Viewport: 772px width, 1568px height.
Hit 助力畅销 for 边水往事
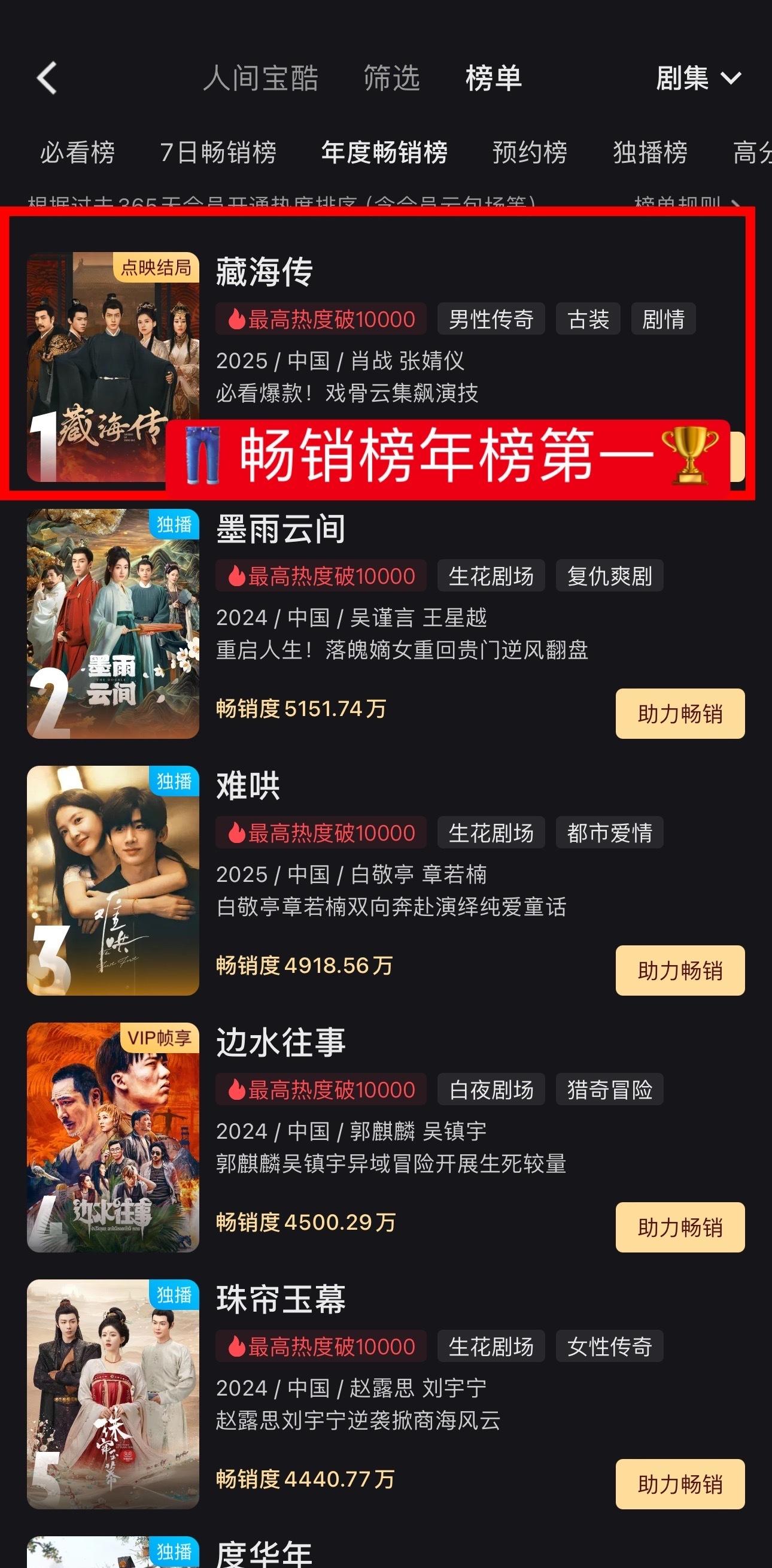[679, 1227]
